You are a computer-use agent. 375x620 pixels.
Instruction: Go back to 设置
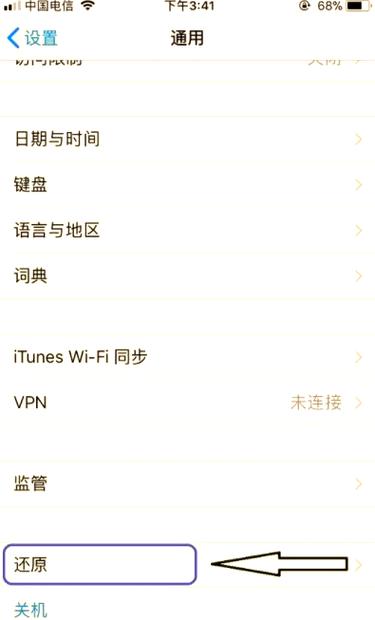[32, 38]
